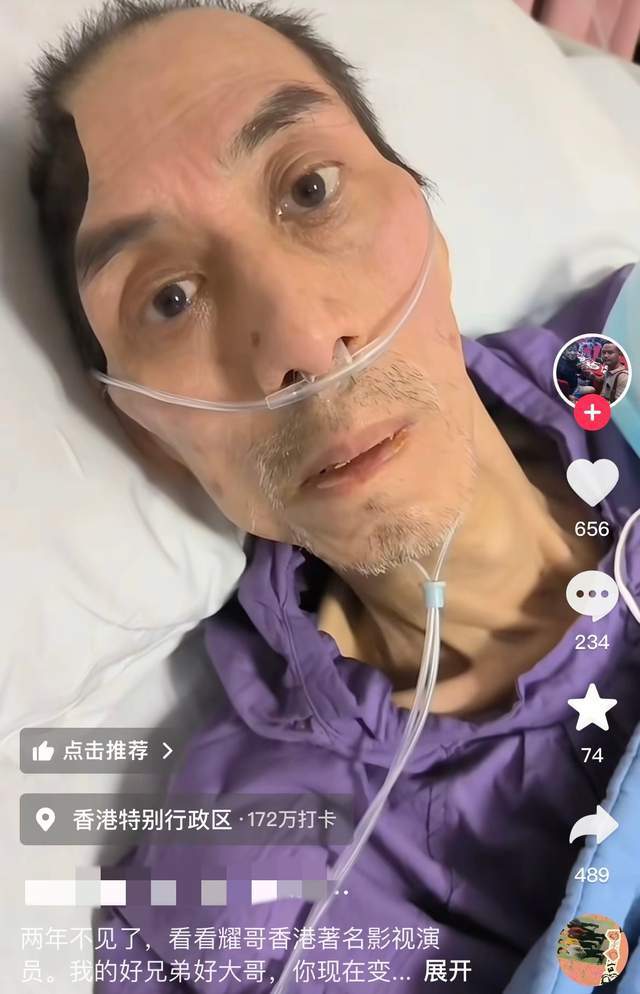
Task: Open the comments bubble
Action: [x=592, y=596]
